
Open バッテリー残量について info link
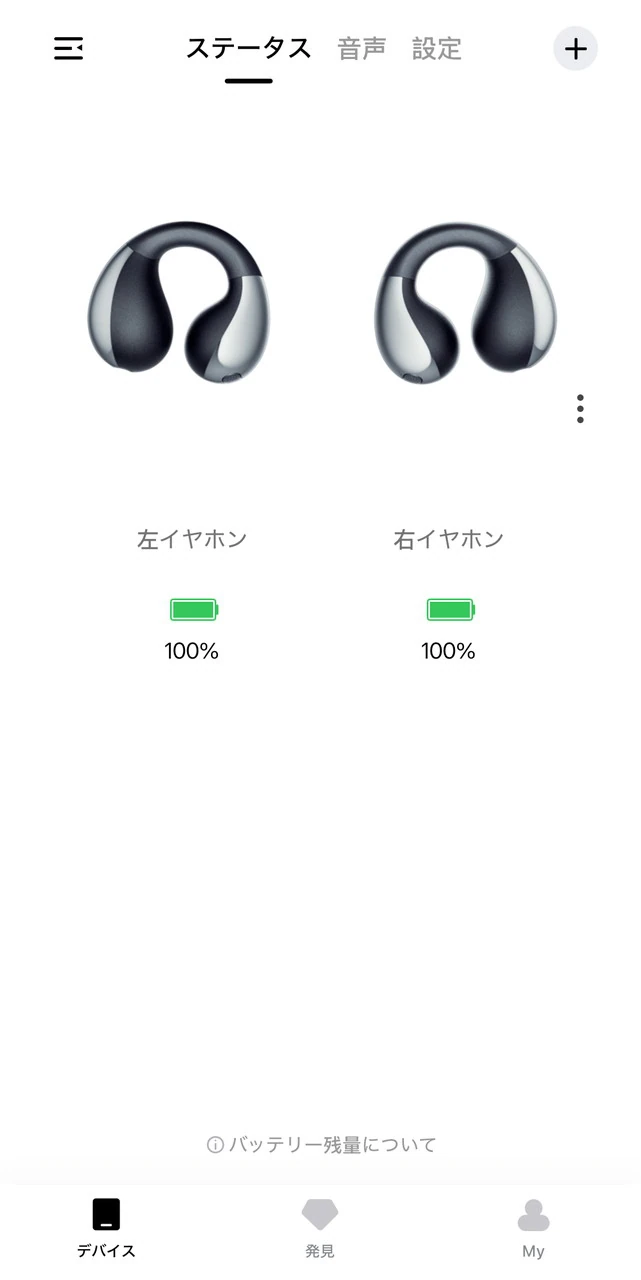[322, 1145]
